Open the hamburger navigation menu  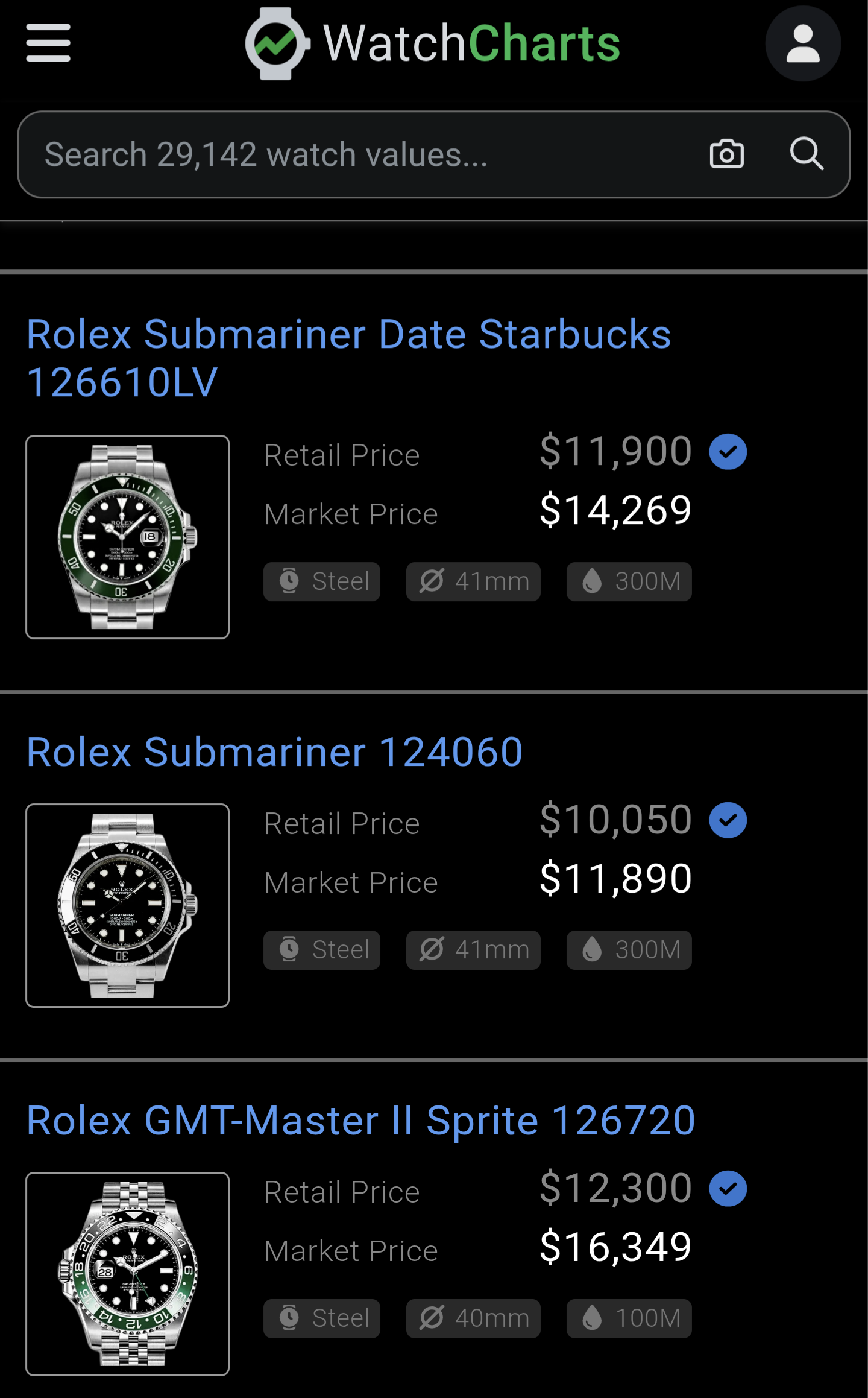(x=48, y=43)
